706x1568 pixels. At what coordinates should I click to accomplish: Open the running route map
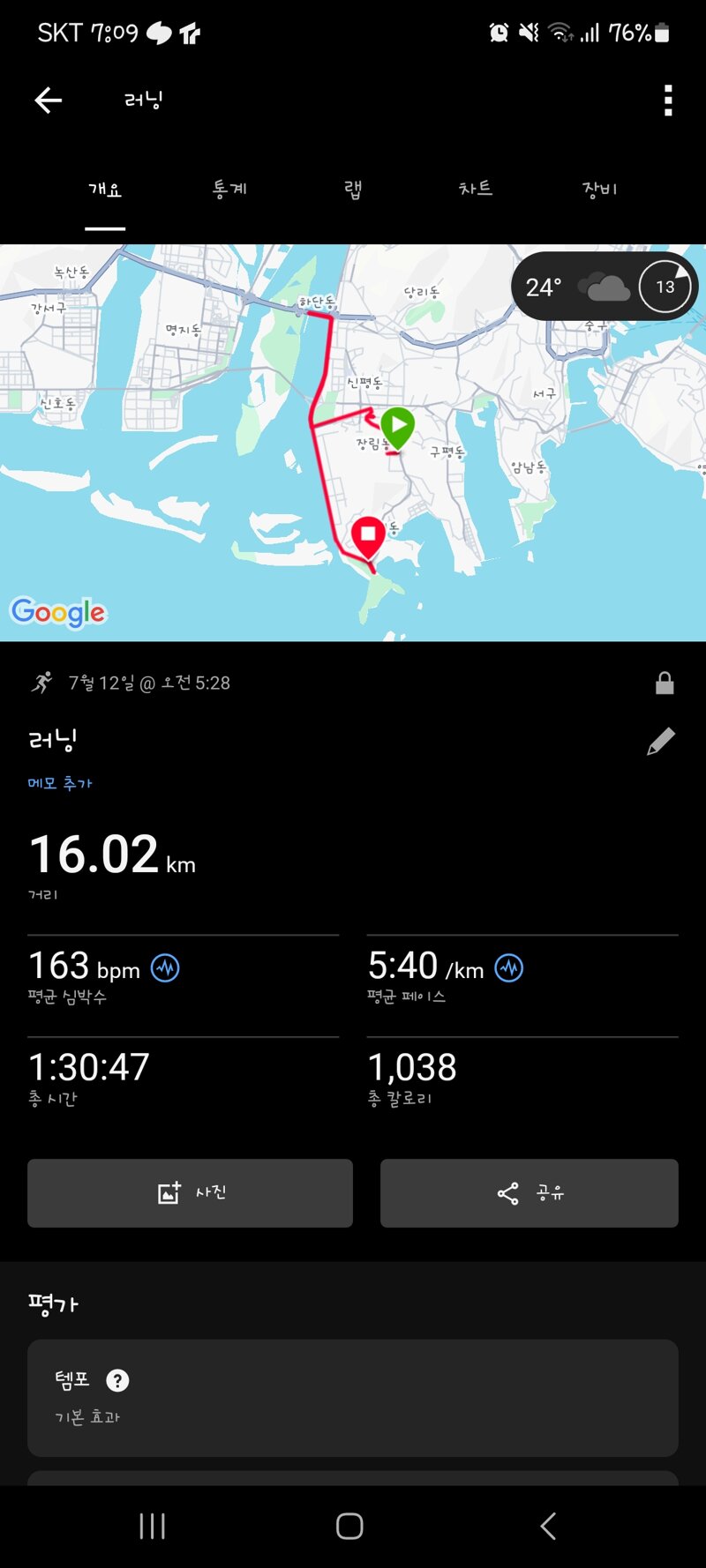[353, 443]
